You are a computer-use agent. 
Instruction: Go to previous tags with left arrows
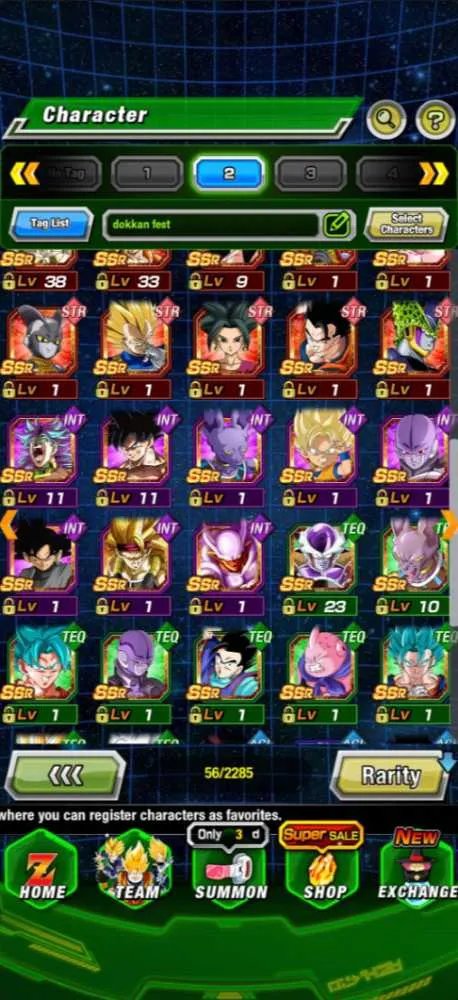25,173
